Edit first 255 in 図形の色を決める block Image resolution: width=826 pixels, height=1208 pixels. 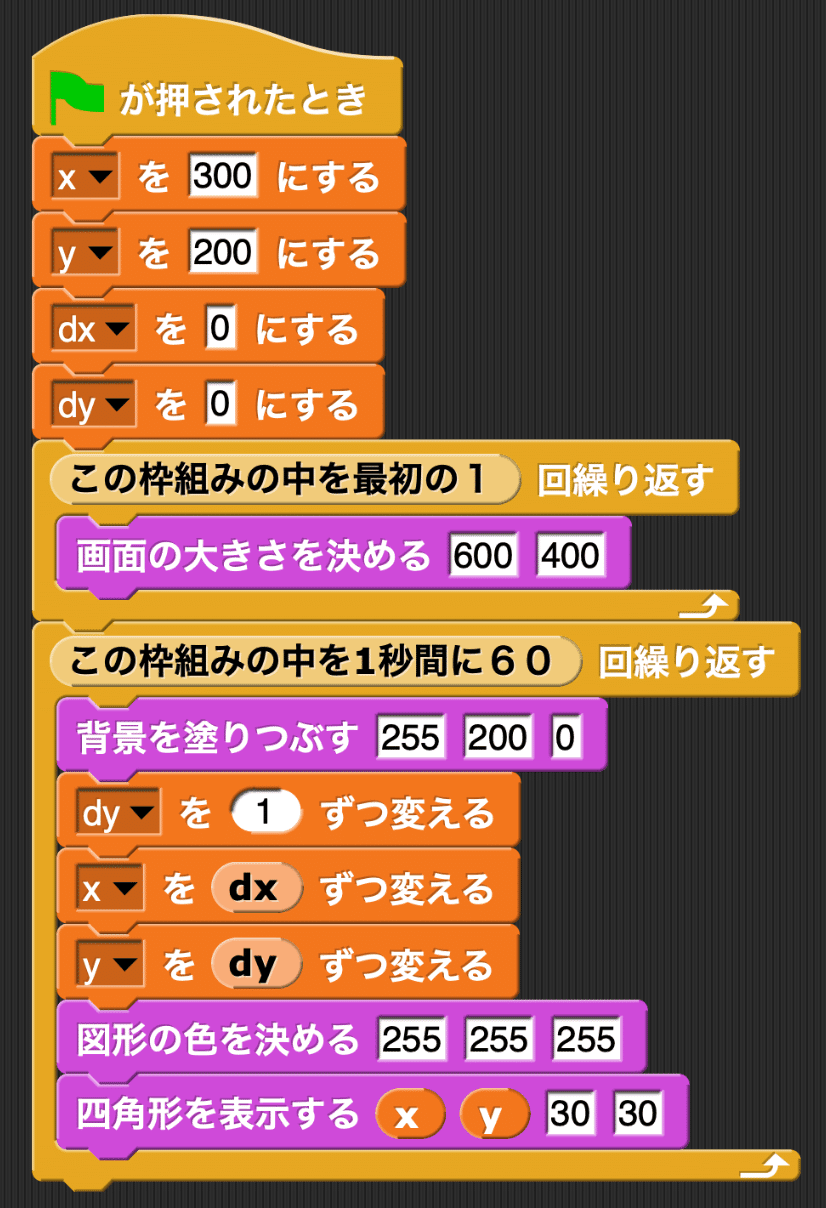tap(411, 1040)
